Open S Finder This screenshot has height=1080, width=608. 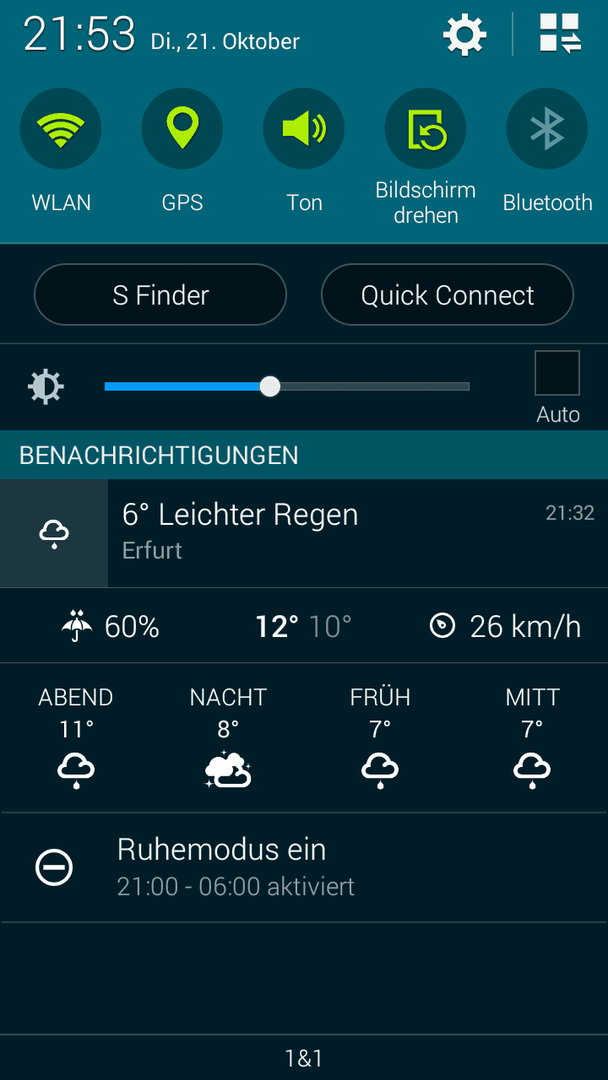pyautogui.click(x=160, y=295)
